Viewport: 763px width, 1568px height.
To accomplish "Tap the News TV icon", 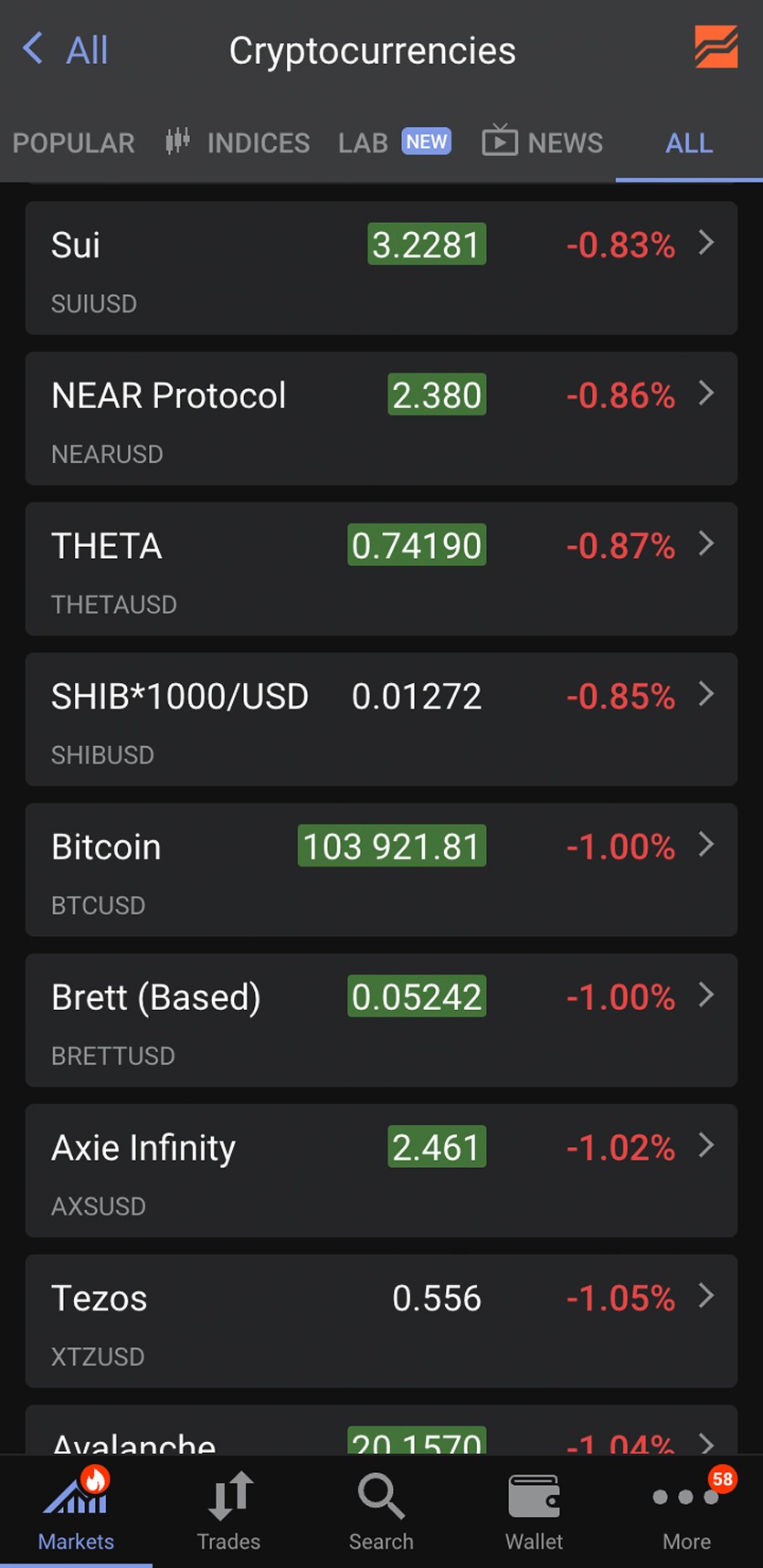I will (x=498, y=142).
